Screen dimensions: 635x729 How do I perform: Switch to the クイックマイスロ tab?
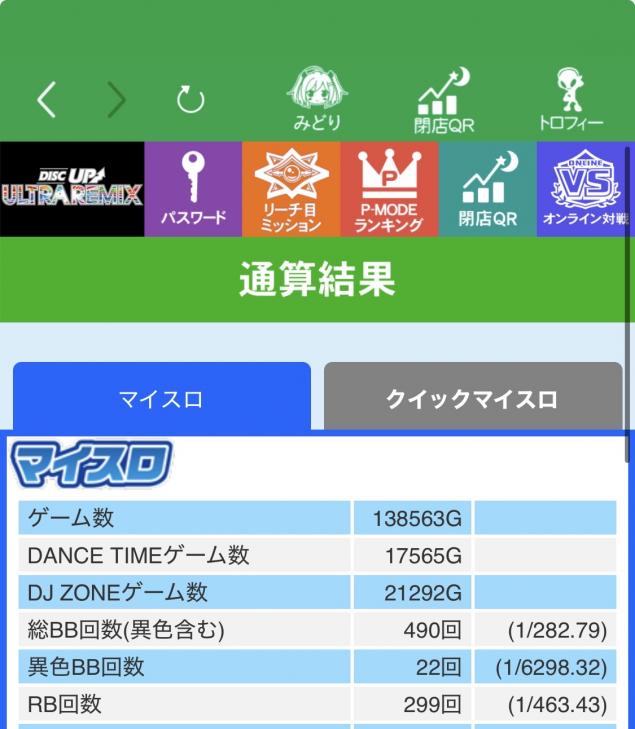[x=472, y=399]
